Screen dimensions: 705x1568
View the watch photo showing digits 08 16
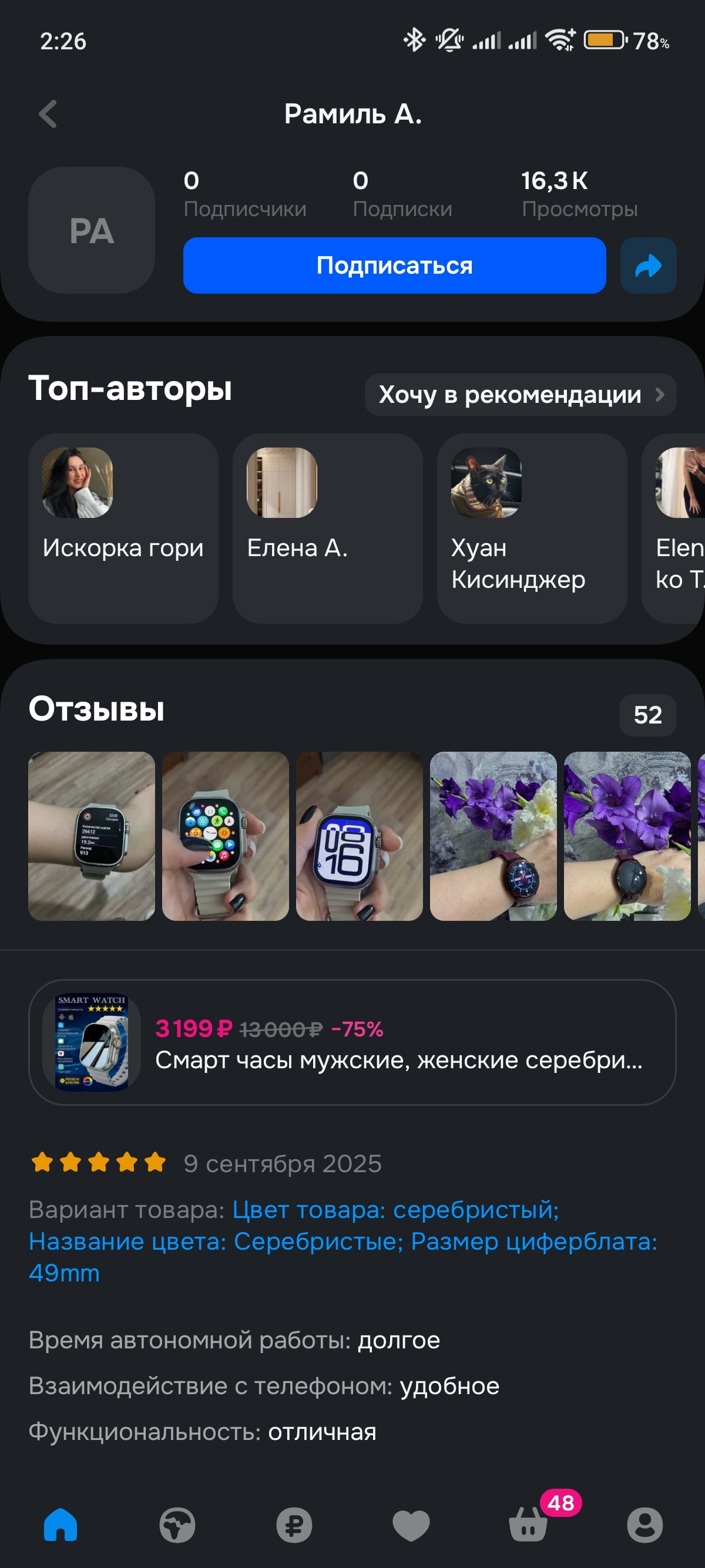[x=359, y=836]
